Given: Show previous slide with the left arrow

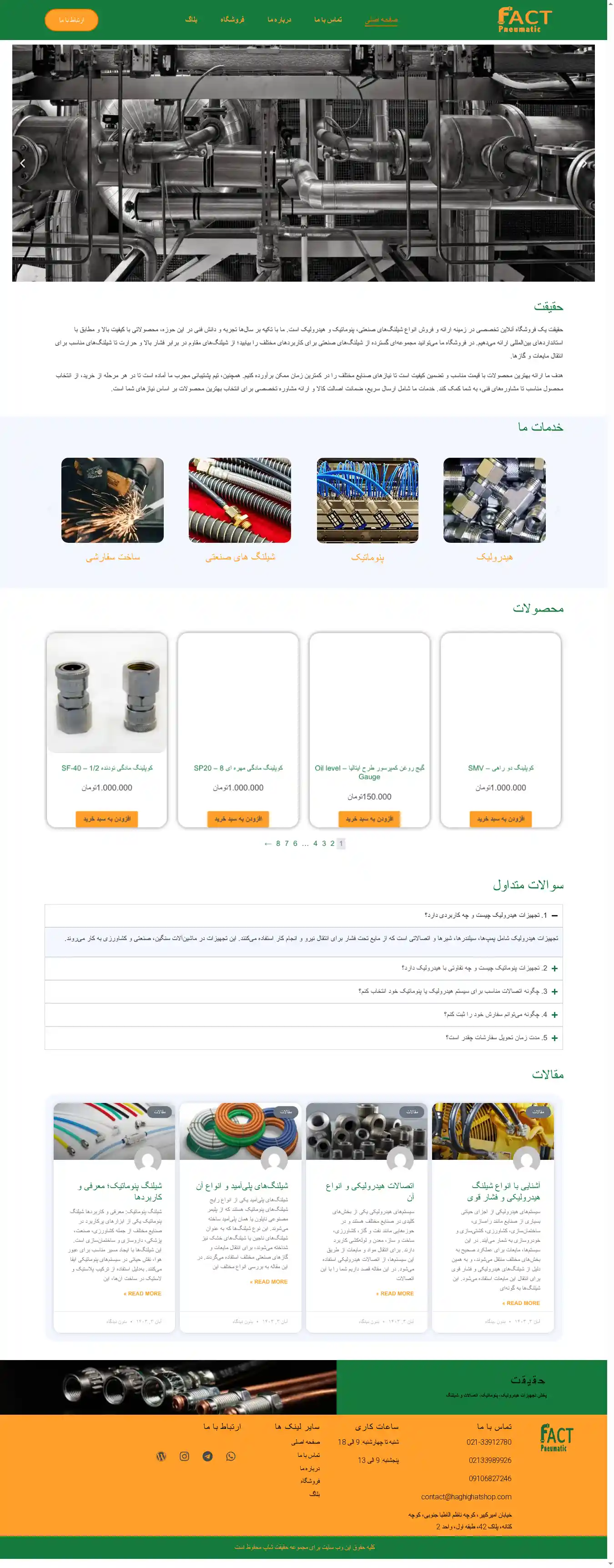Looking at the screenshot, I should tap(23, 163).
